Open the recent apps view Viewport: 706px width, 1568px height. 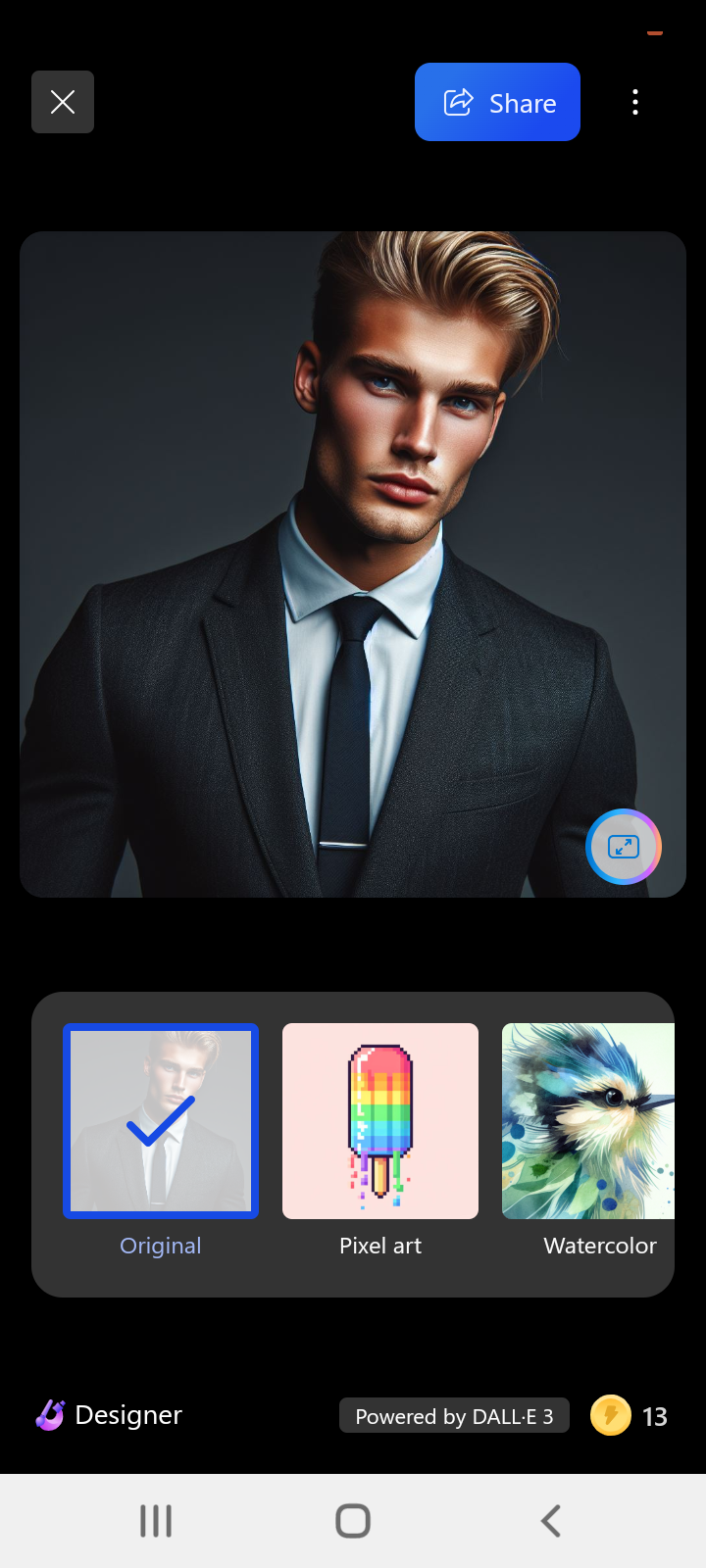[x=156, y=1521]
